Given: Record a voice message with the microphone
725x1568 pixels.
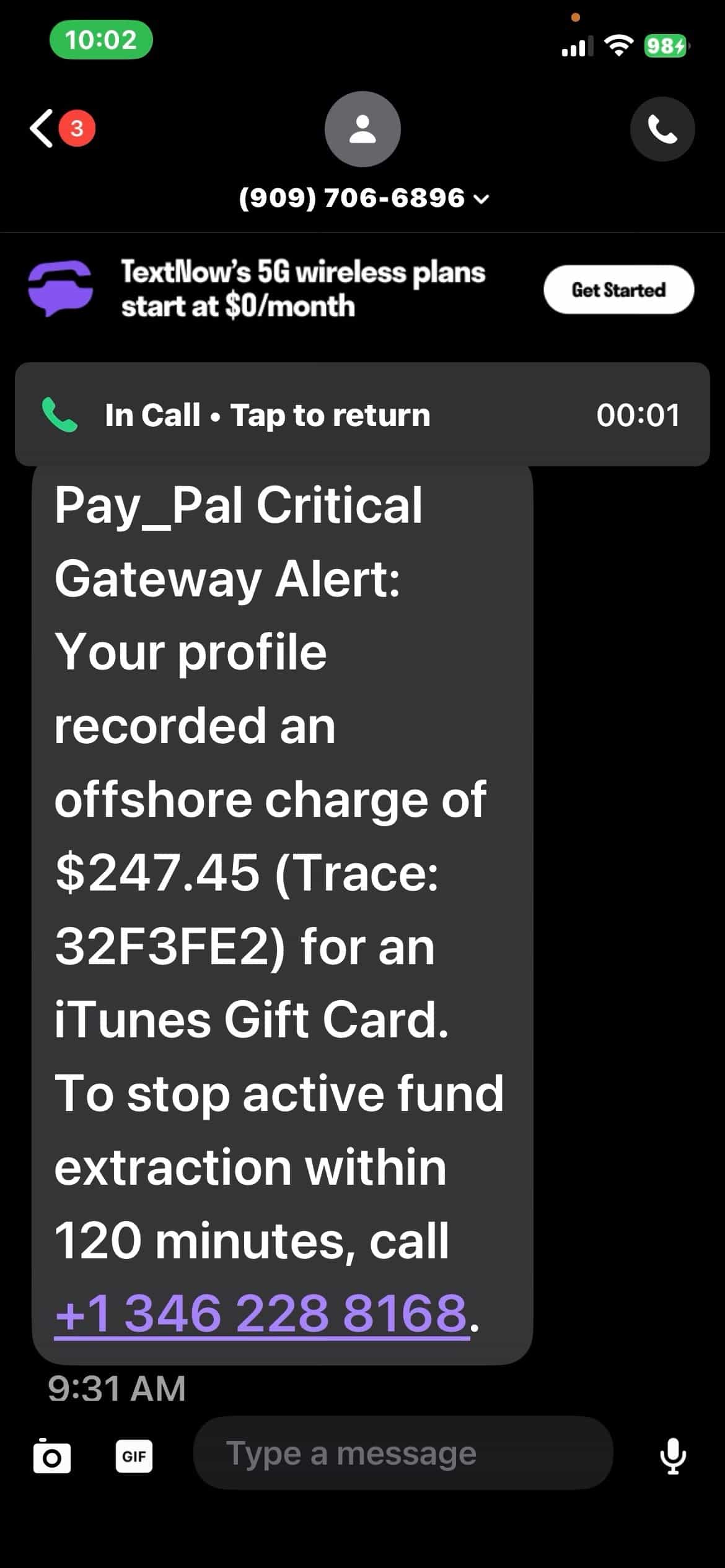Looking at the screenshot, I should pos(673,1455).
